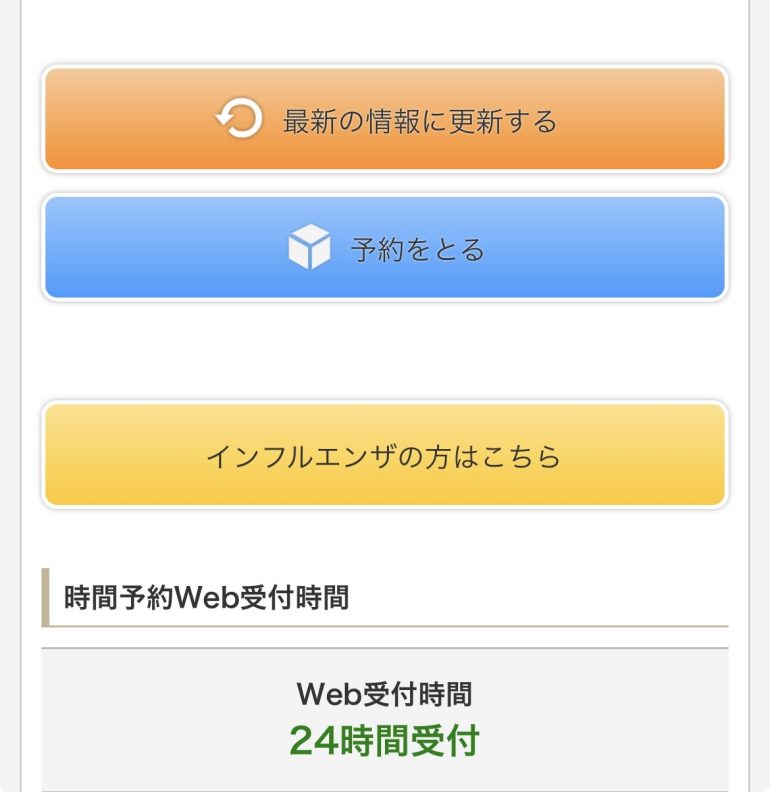The height and width of the screenshot is (792, 770).
Task: Tap the blue 予約をとる button
Action: click(x=385, y=248)
